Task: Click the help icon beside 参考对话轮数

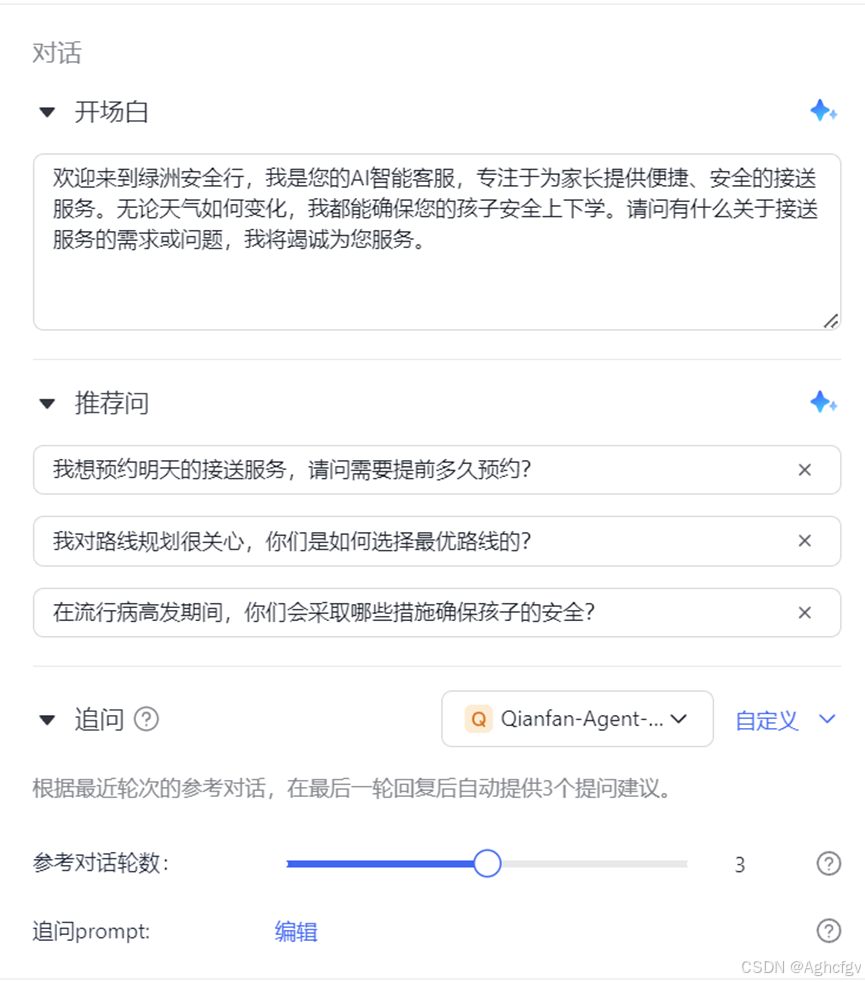Action: tap(828, 863)
